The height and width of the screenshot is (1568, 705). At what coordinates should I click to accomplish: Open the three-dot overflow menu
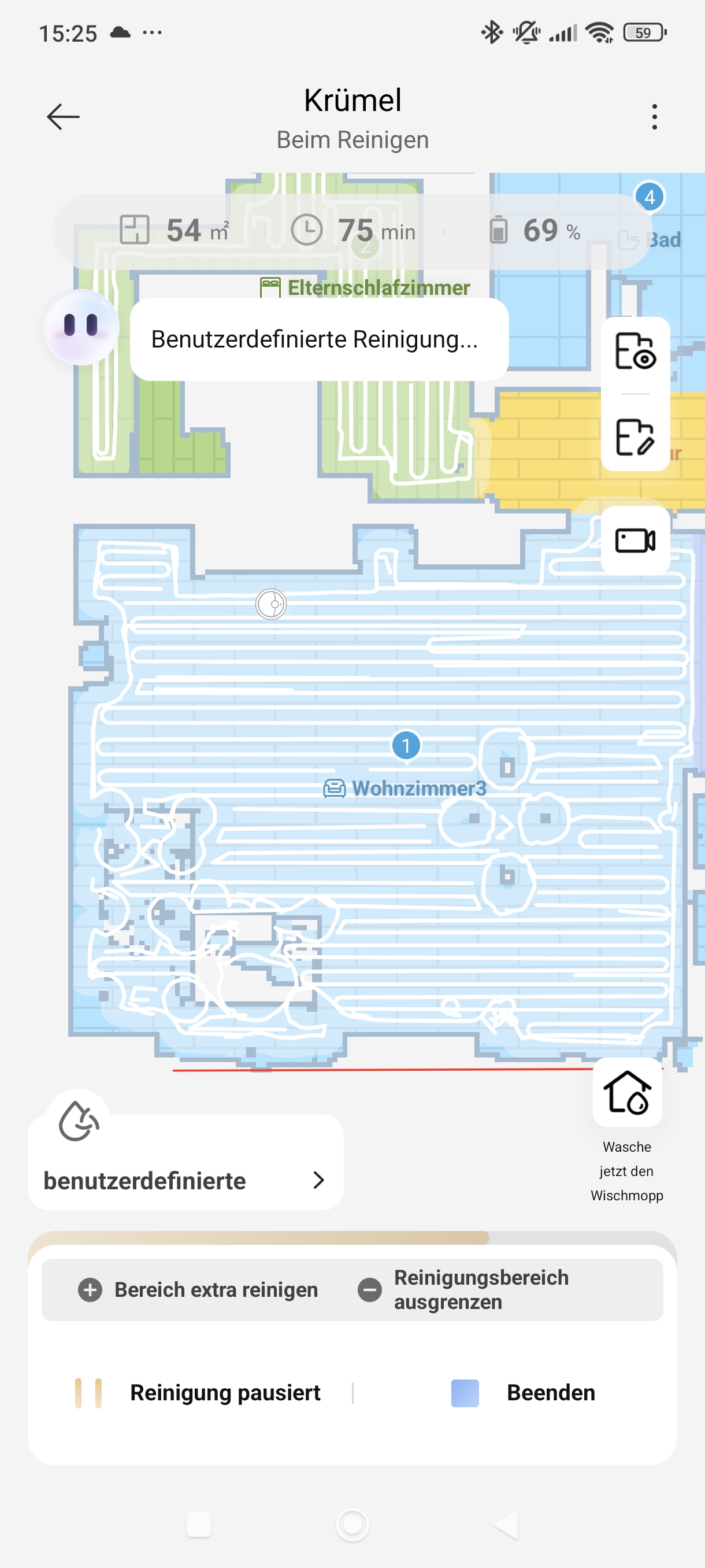click(x=655, y=117)
